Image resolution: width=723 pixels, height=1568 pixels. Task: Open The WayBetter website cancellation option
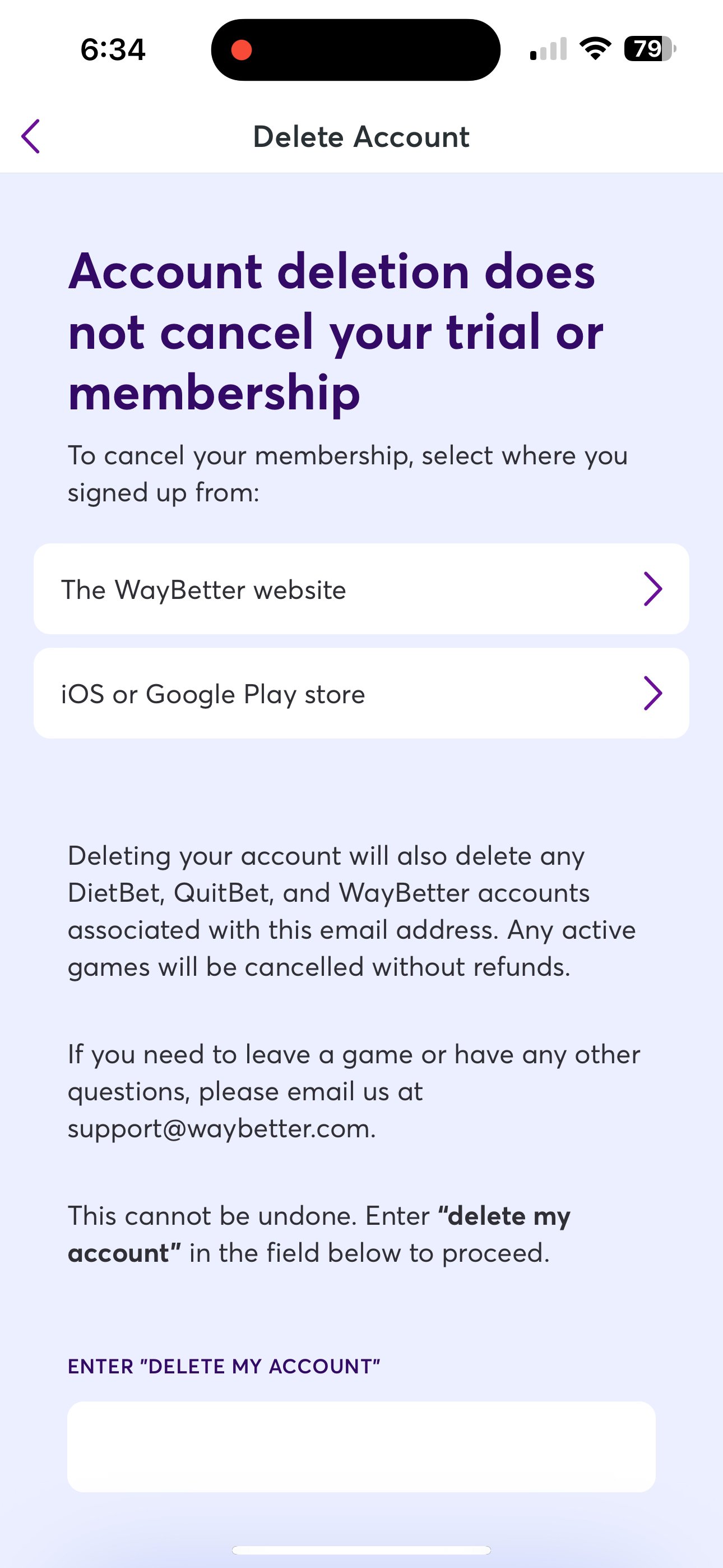pyautogui.click(x=361, y=589)
